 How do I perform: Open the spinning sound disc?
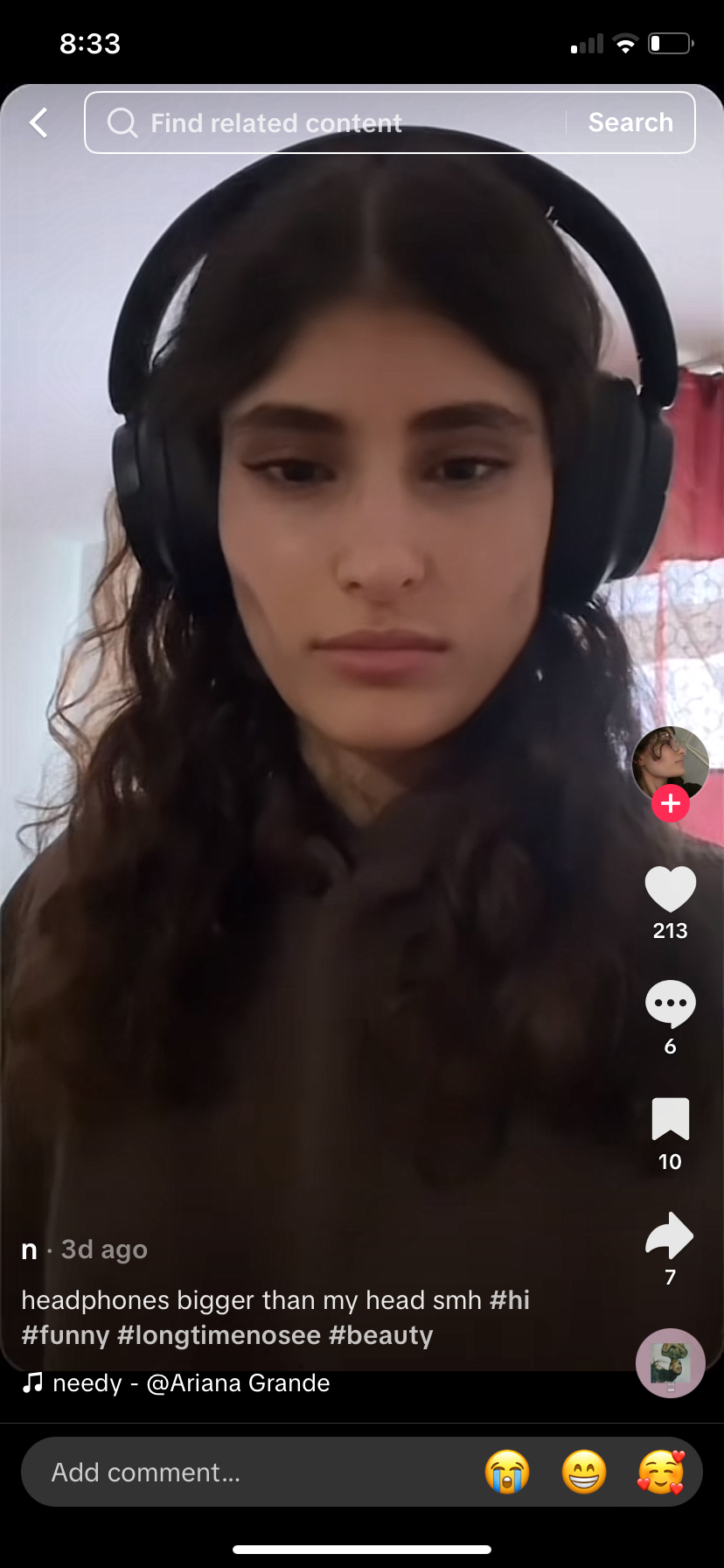point(670,1363)
